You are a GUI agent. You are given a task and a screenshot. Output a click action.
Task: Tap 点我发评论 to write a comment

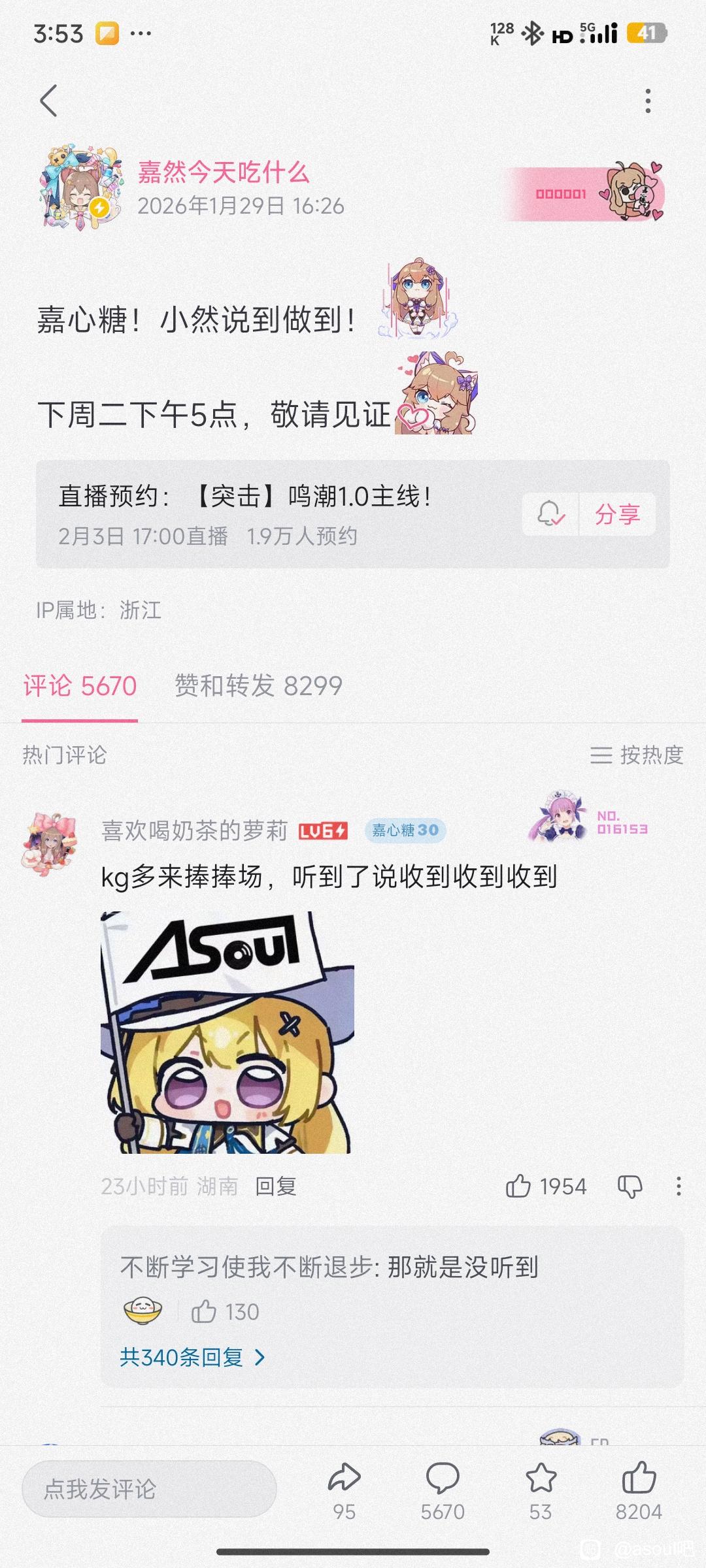149,1489
